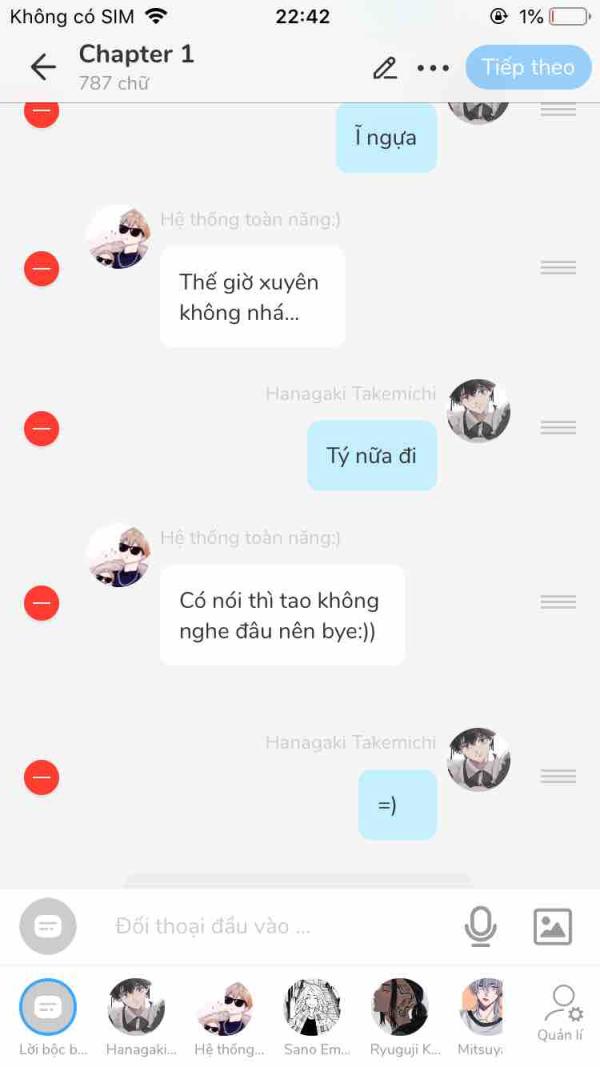
Task: Tap the Tiếp theo button
Action: (x=528, y=67)
